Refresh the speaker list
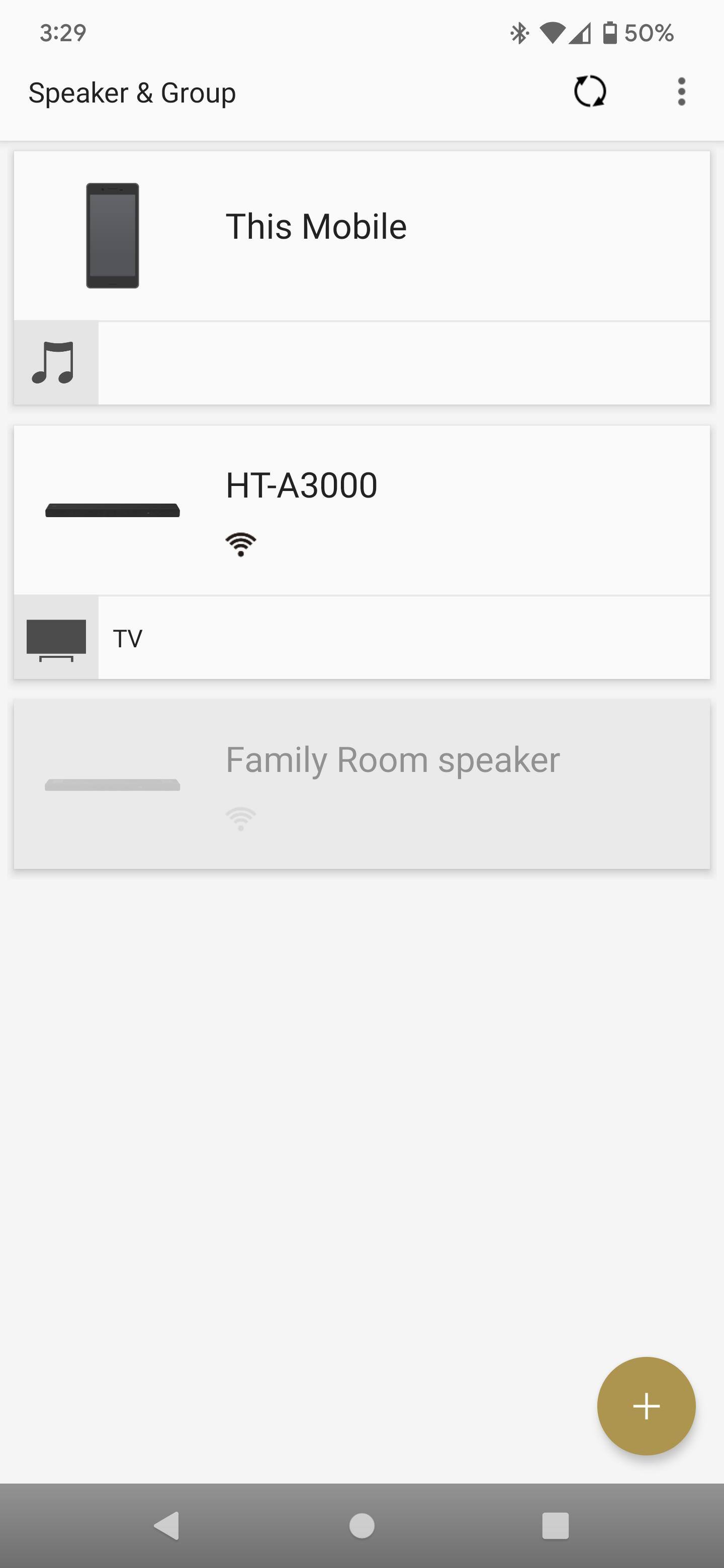This screenshot has width=724, height=1568. (589, 92)
